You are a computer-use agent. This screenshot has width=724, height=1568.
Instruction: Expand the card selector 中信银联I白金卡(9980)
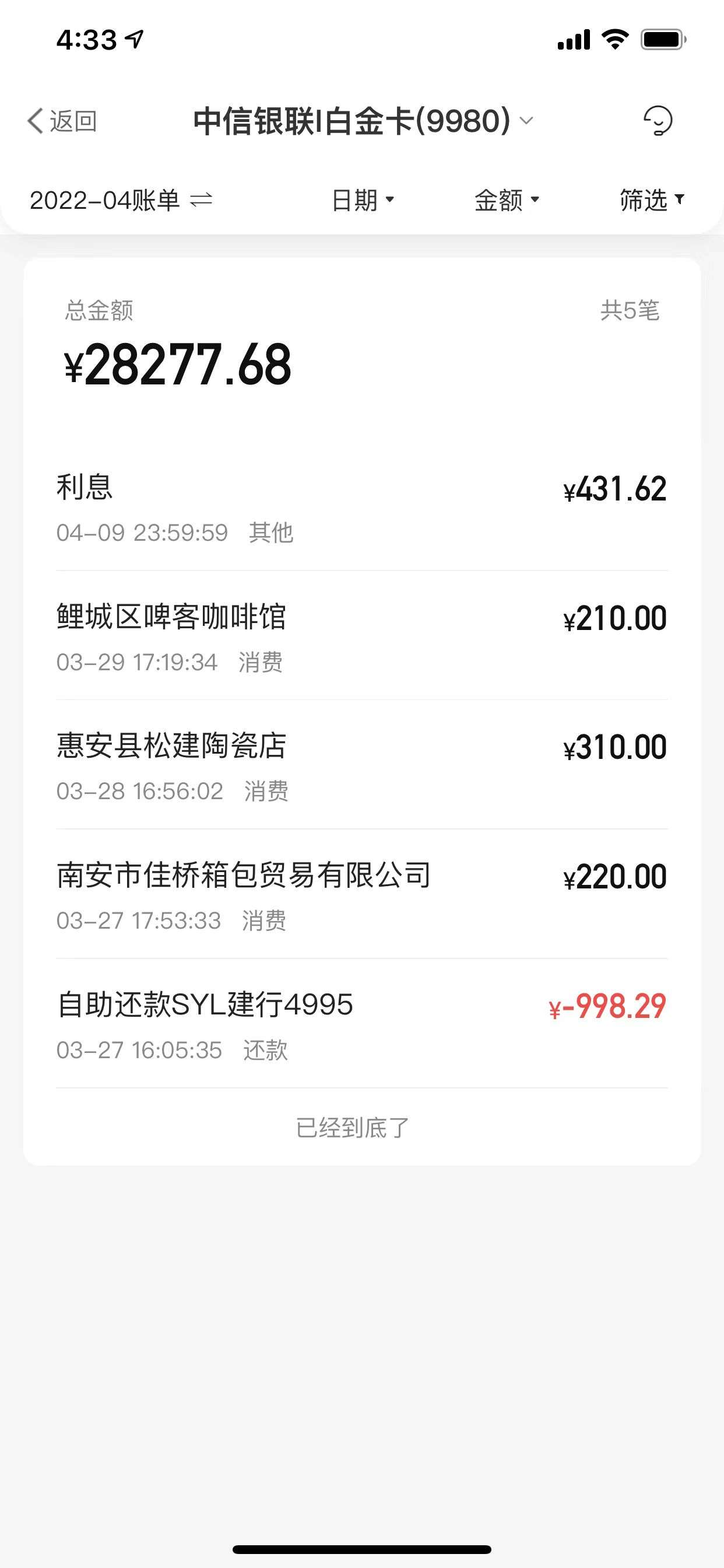pos(363,121)
